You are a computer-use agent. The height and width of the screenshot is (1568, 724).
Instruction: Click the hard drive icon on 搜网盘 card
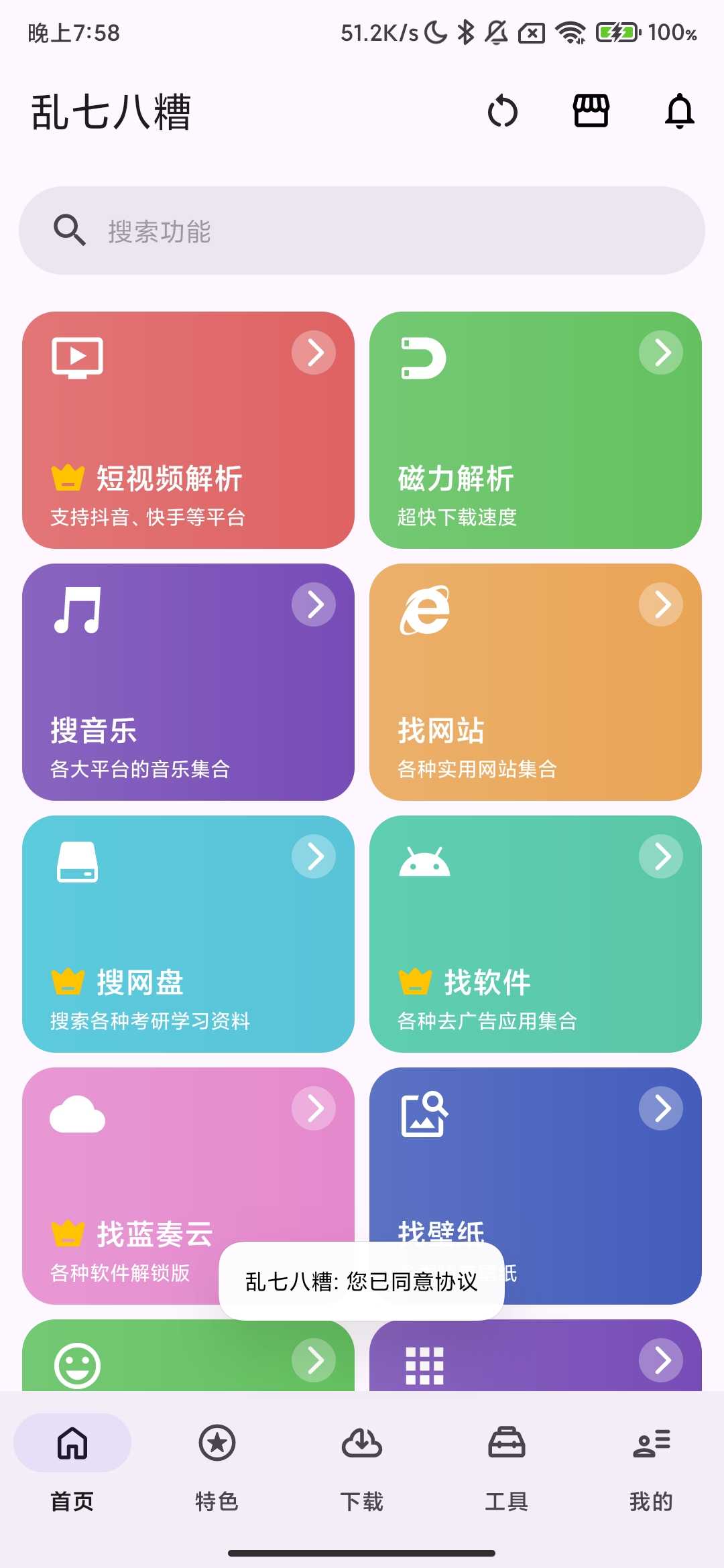(76, 862)
